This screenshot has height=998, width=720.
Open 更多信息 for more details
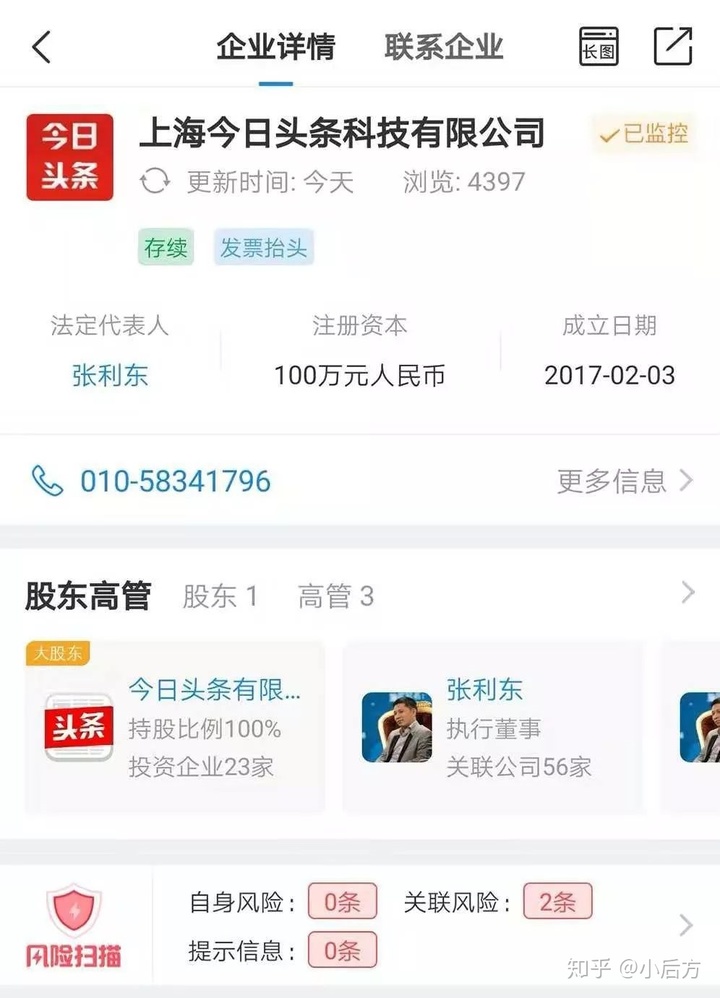point(623,481)
